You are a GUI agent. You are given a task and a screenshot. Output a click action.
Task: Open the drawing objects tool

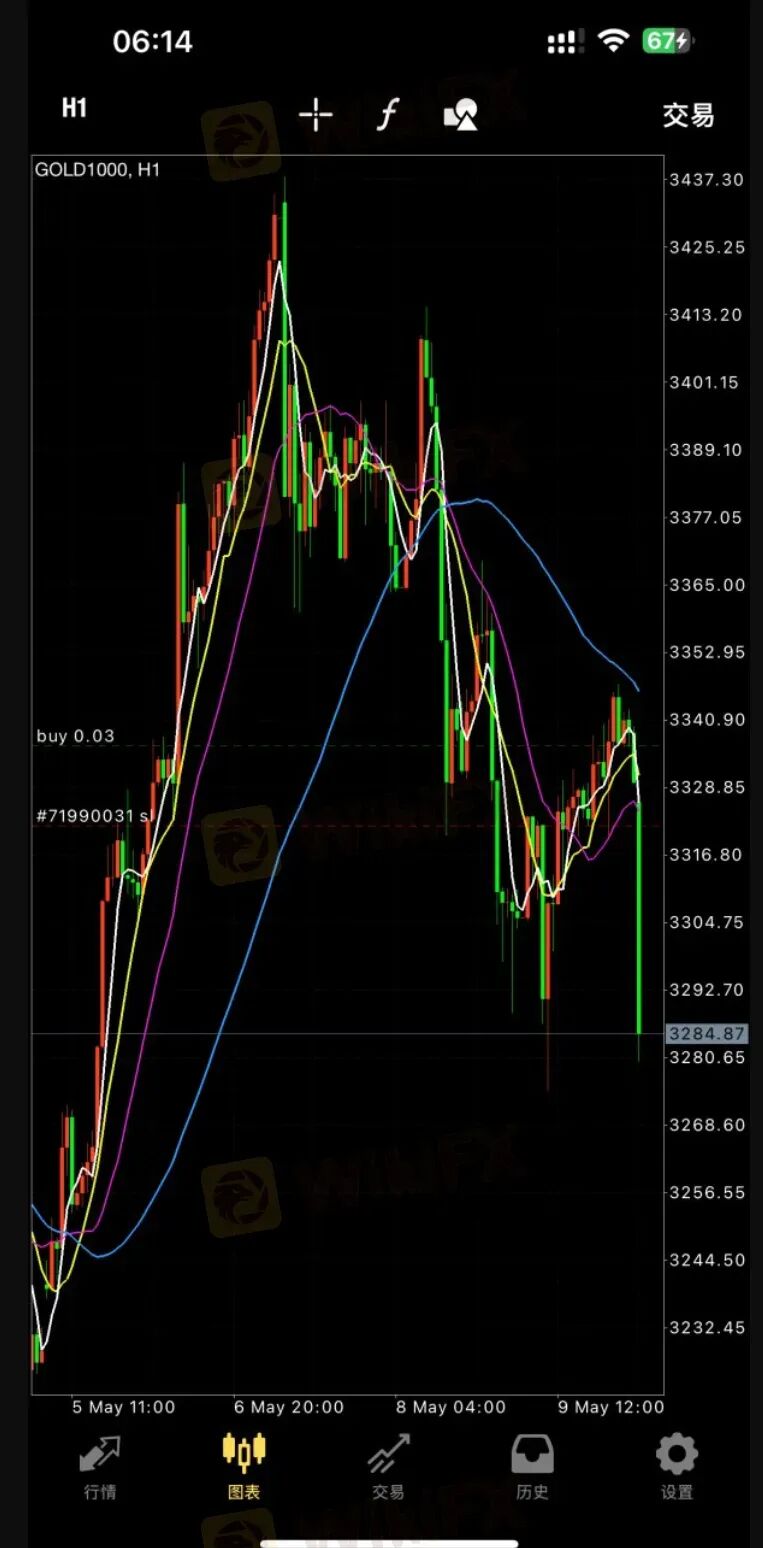[x=460, y=116]
